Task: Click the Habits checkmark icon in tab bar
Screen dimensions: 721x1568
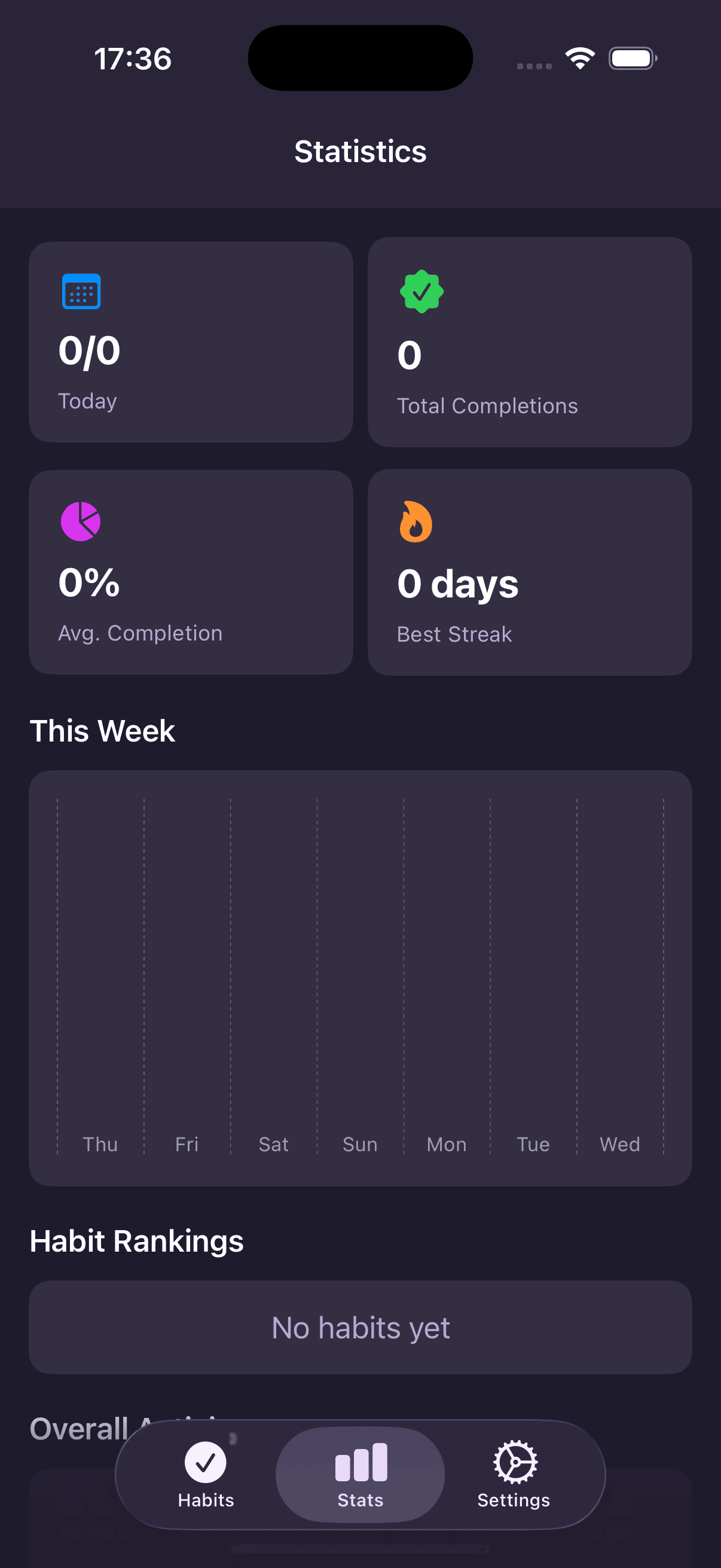Action: click(206, 1463)
